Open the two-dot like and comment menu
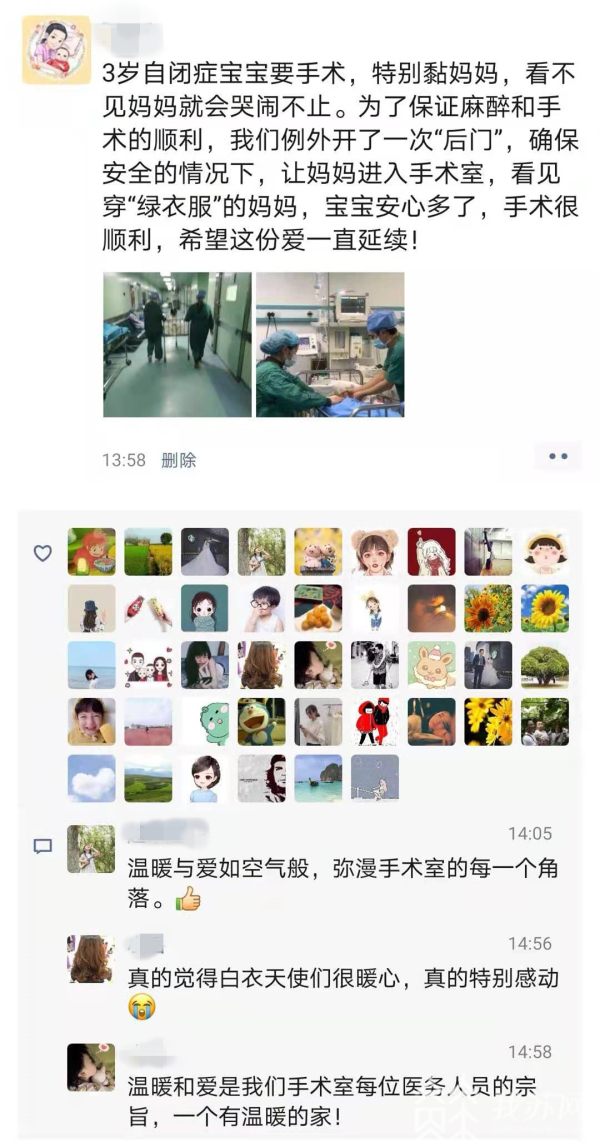 tap(558, 457)
